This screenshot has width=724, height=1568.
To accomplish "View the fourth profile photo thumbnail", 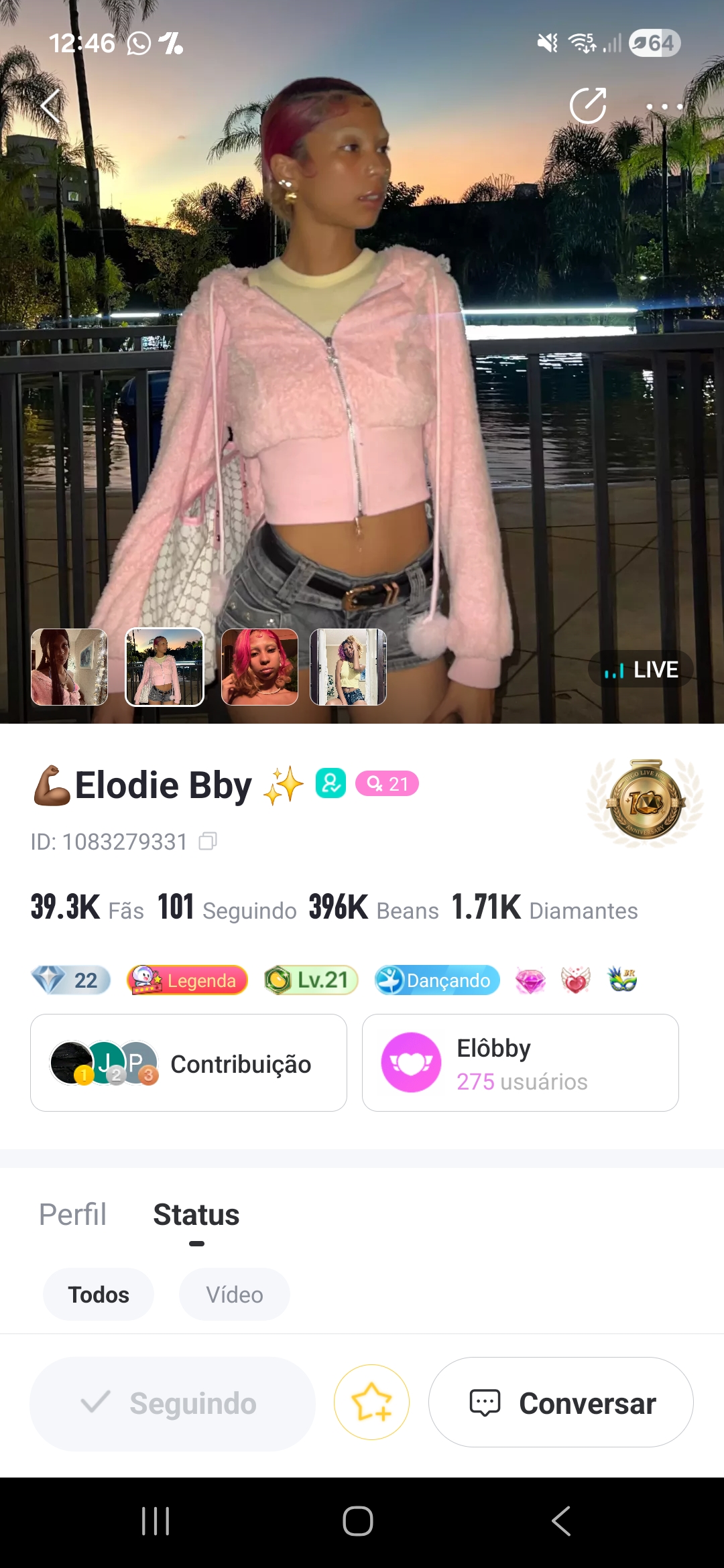I will pyautogui.click(x=349, y=667).
